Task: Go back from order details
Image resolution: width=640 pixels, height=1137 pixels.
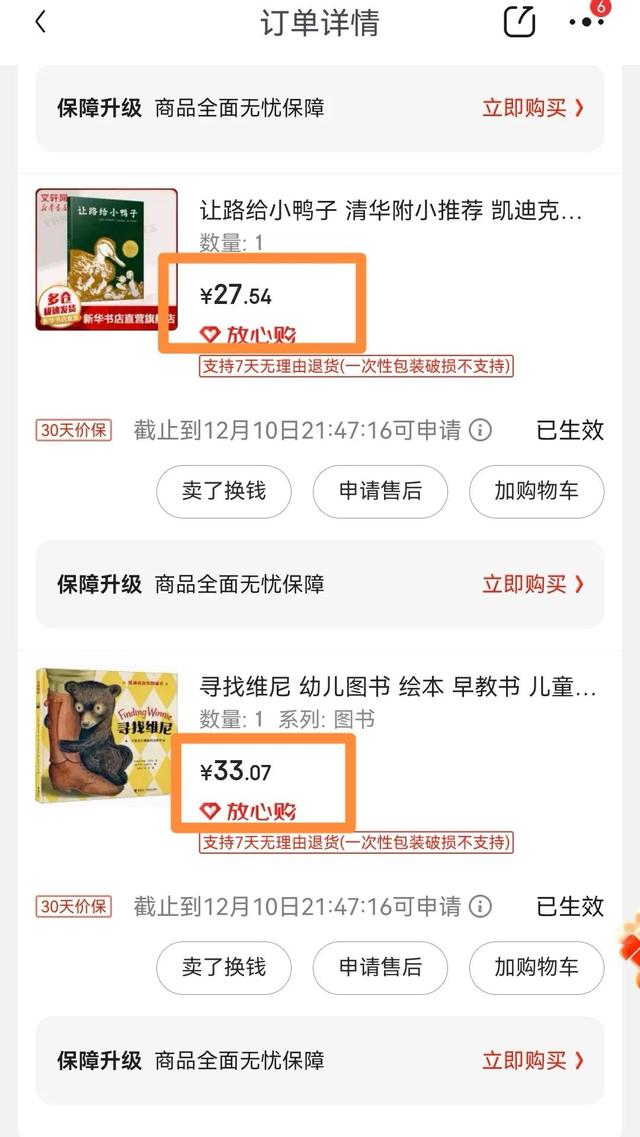Action: pos(41,22)
